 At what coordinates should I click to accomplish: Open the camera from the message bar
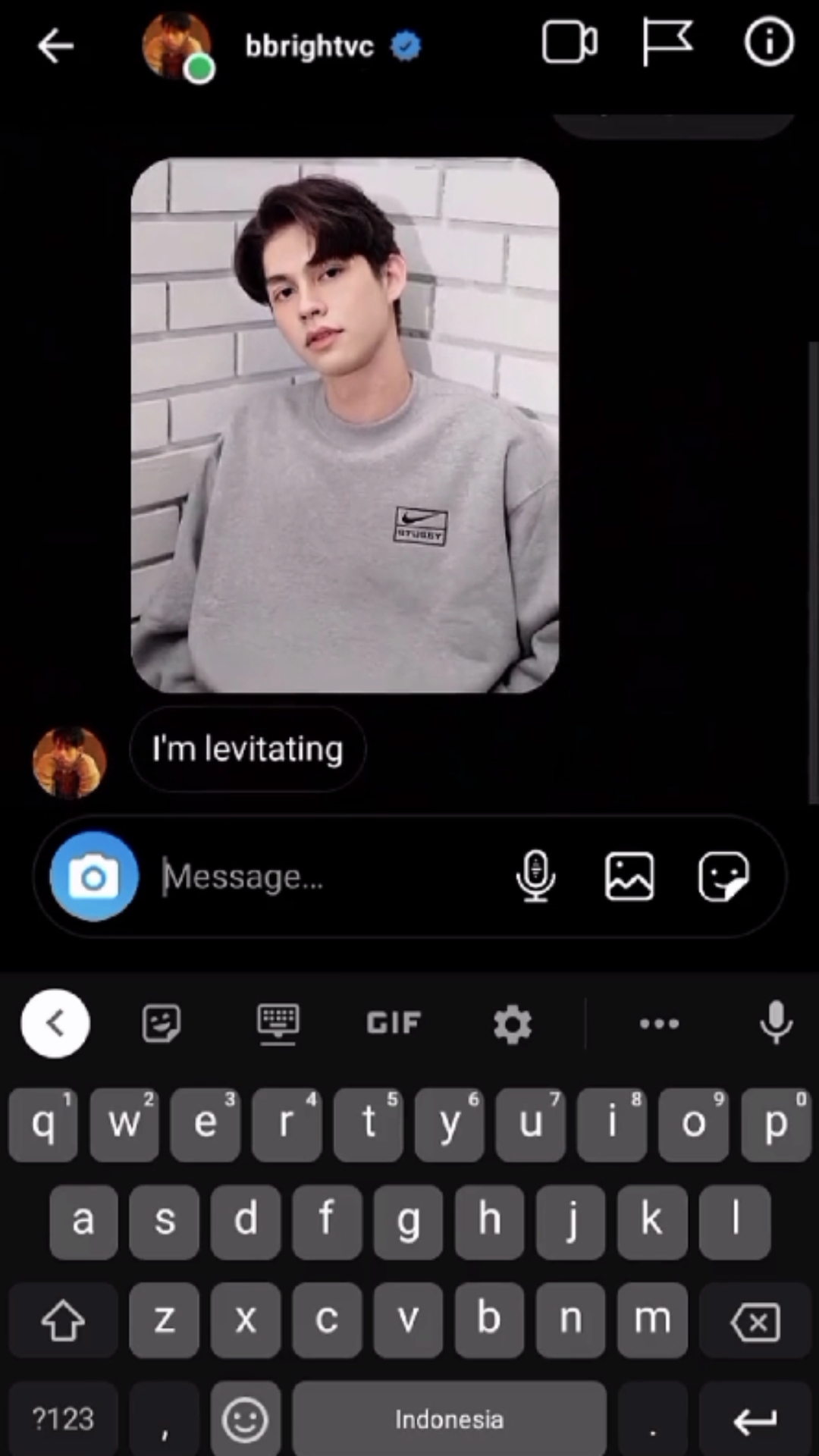click(94, 877)
